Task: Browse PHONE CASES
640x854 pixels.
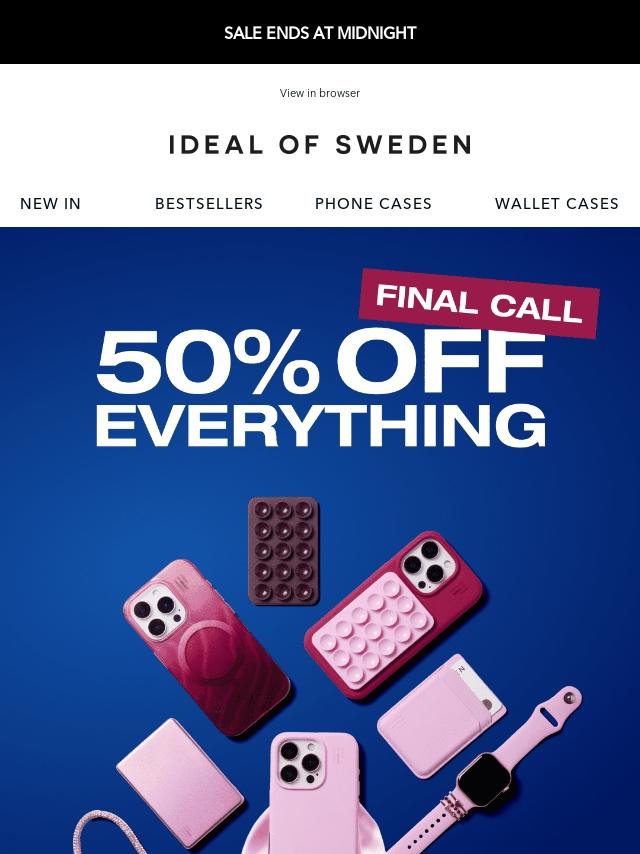Action: (373, 203)
